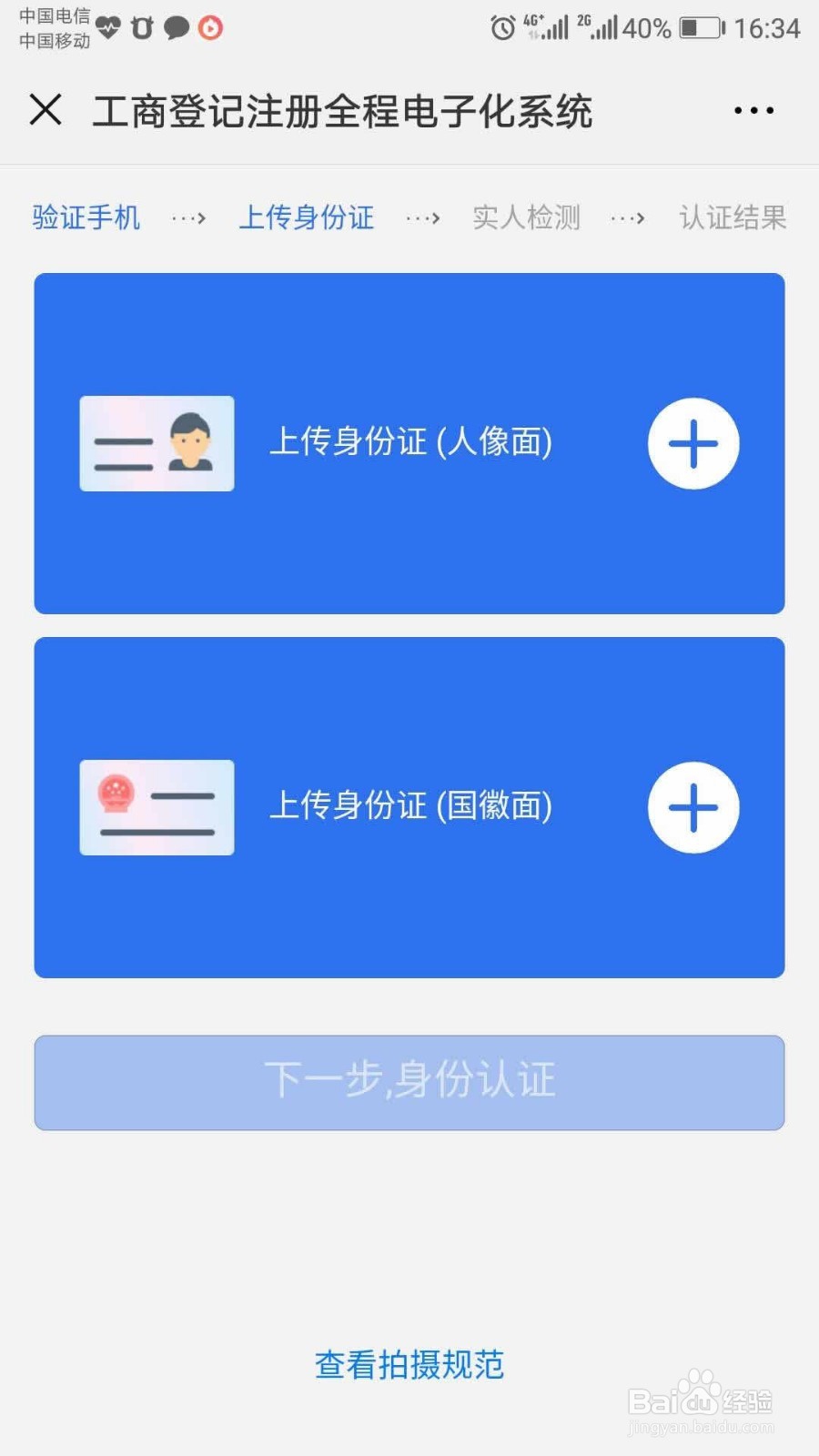Open the three-dot more options menu
Image resolution: width=819 pixels, height=1456 pixels.
[x=753, y=109]
